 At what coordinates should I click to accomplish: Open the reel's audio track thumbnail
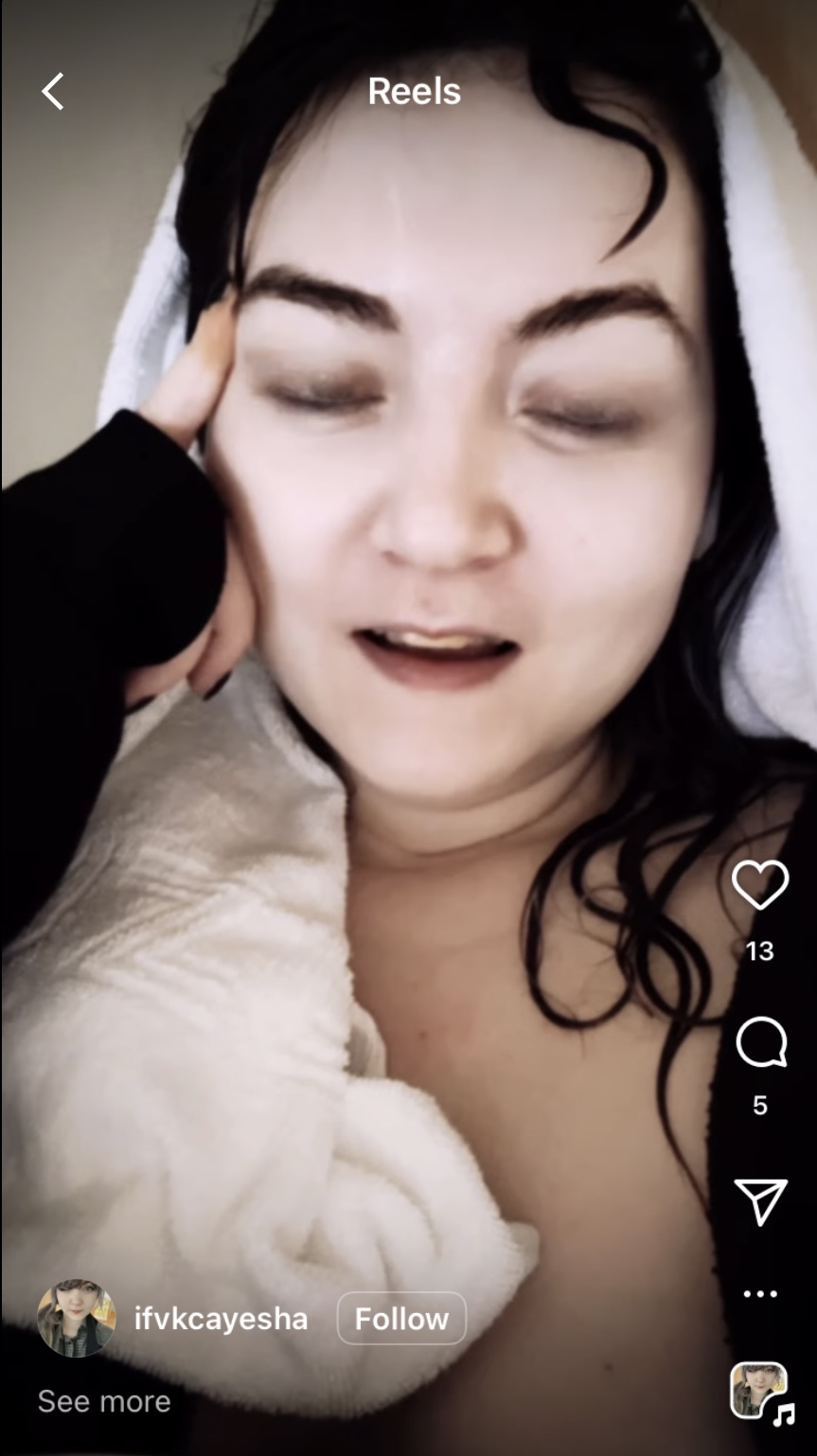tap(761, 1391)
